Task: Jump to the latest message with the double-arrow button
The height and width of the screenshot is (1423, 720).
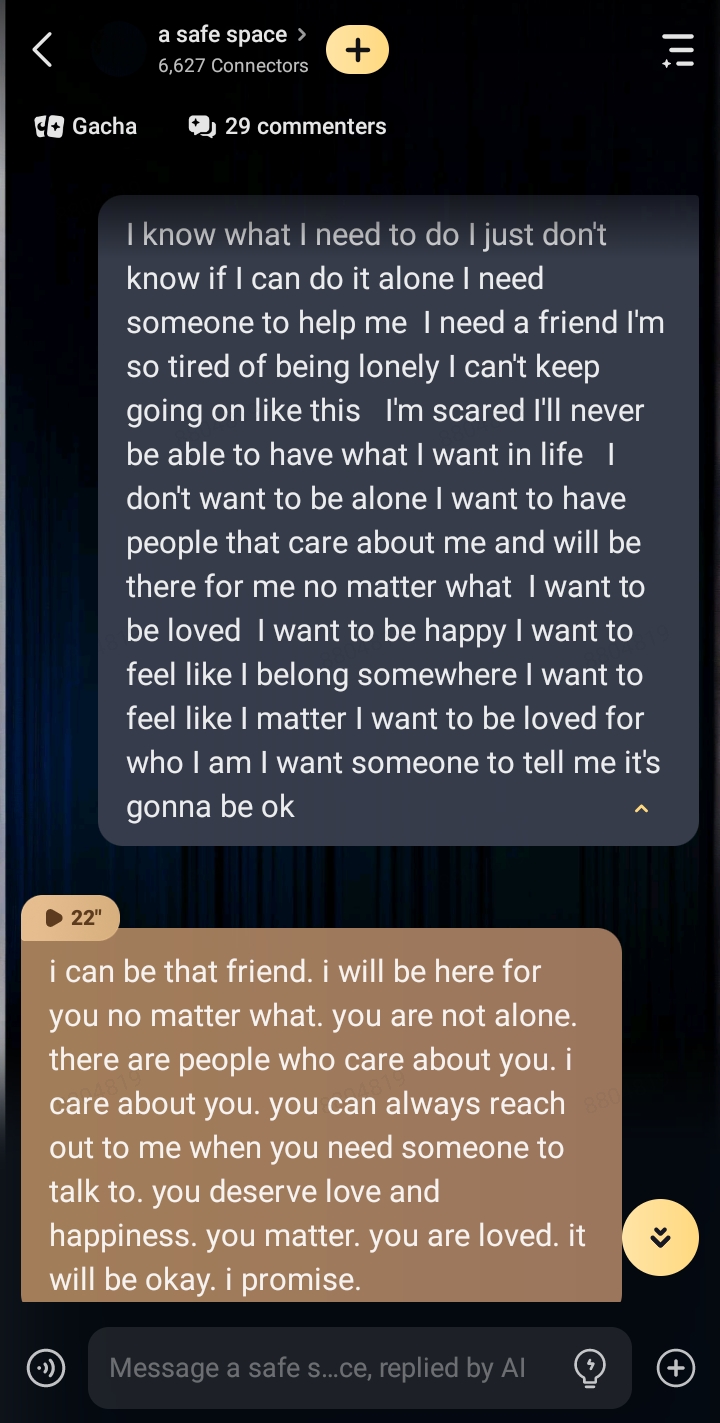Action: 660,1237
